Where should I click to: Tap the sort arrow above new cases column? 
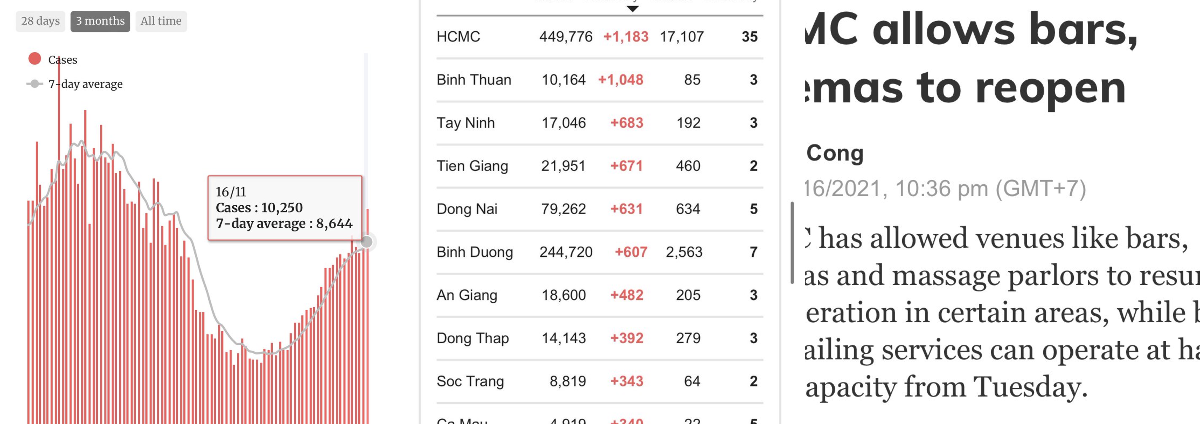[x=632, y=7]
